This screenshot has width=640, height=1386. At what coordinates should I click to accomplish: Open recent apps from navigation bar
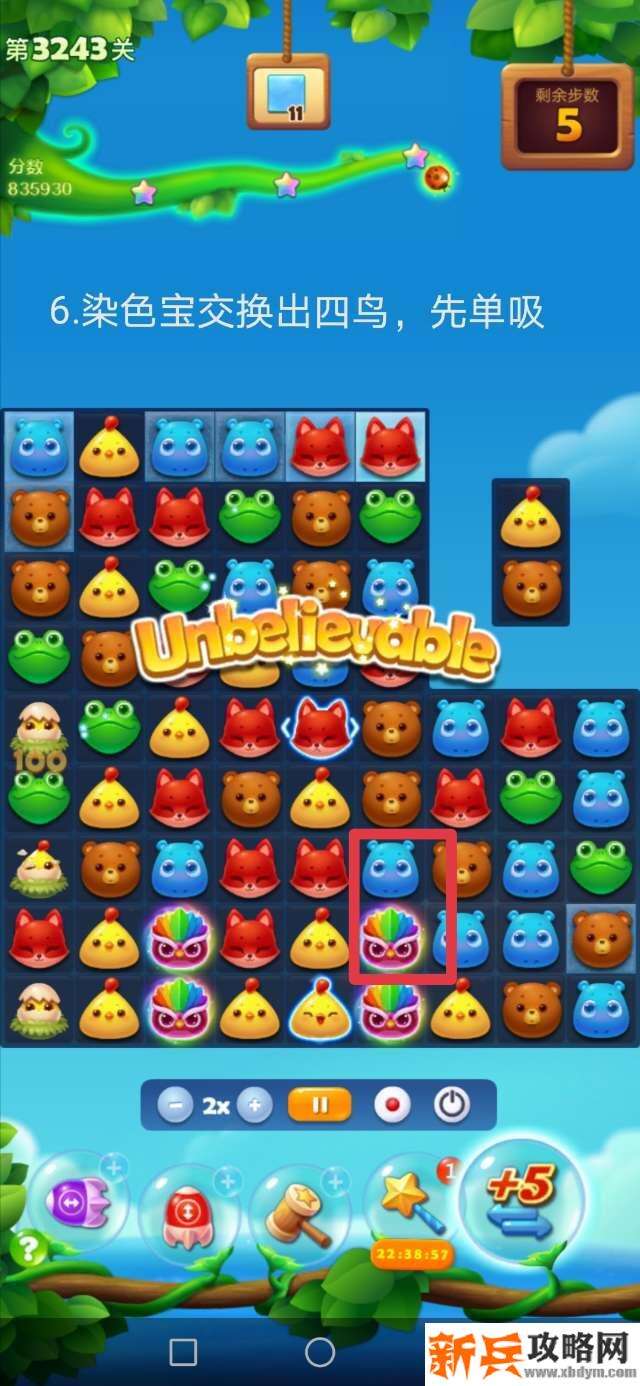(183, 1353)
